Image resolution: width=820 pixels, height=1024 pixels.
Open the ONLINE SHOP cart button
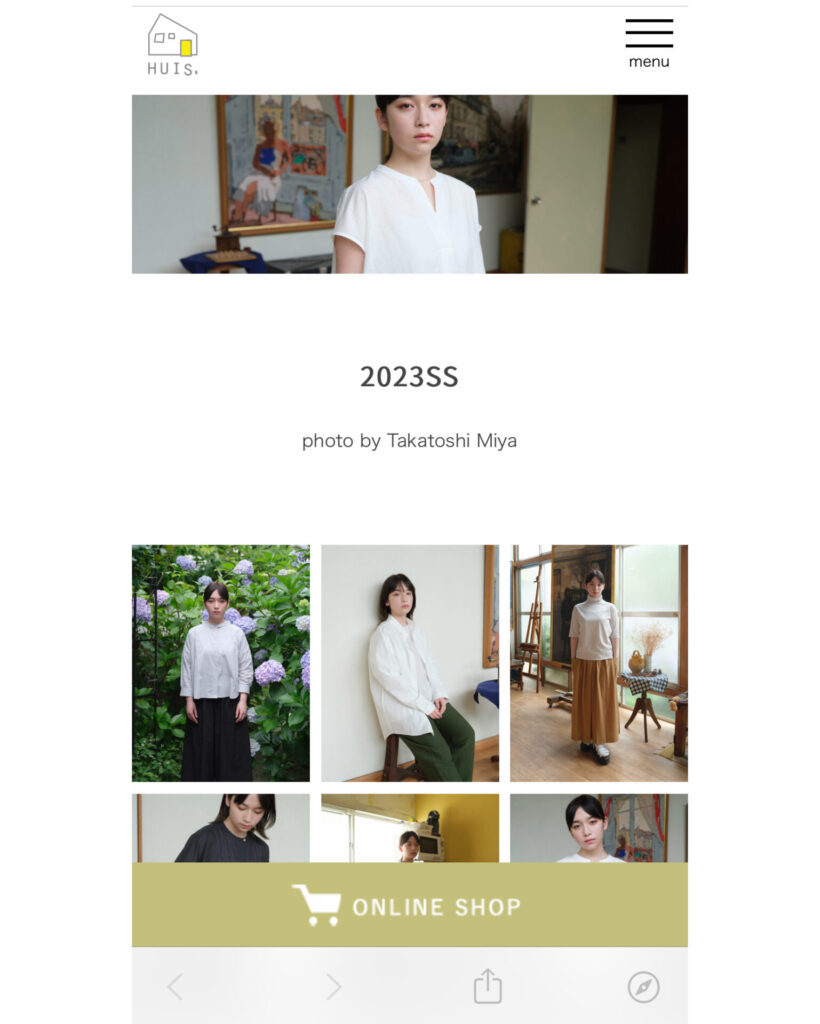point(409,905)
